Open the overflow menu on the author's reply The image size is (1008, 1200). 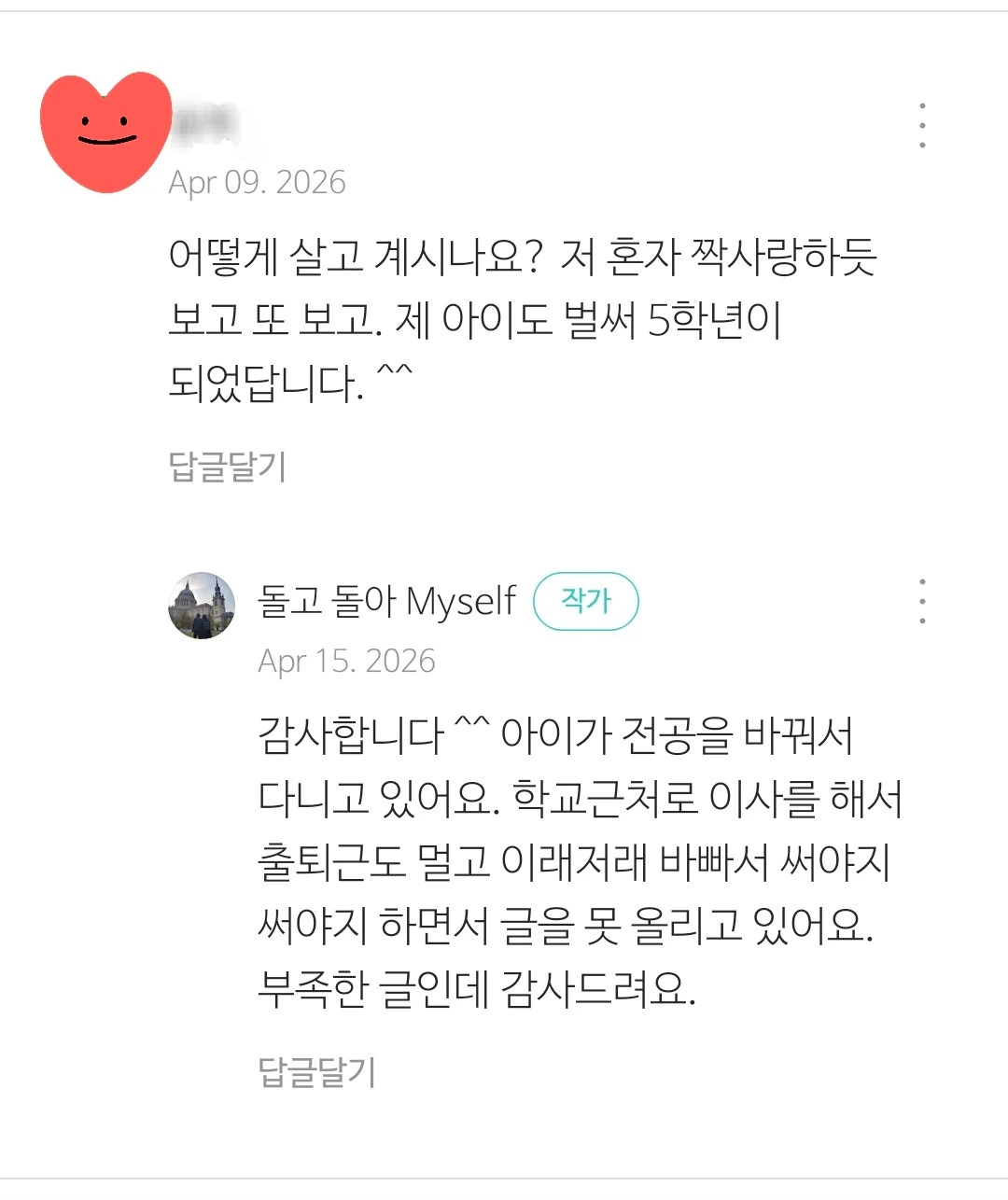click(x=922, y=601)
